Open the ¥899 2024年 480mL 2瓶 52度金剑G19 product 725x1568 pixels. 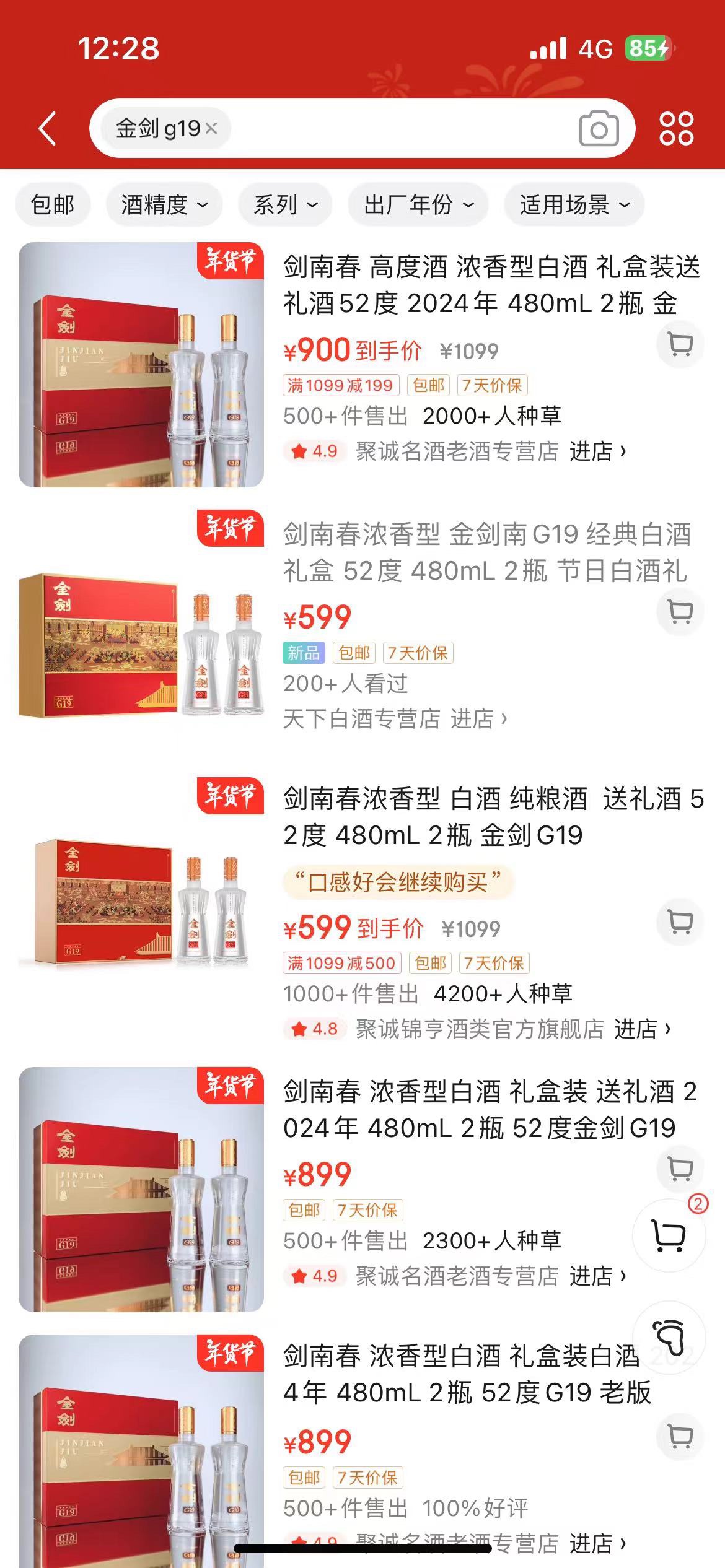point(490,1110)
